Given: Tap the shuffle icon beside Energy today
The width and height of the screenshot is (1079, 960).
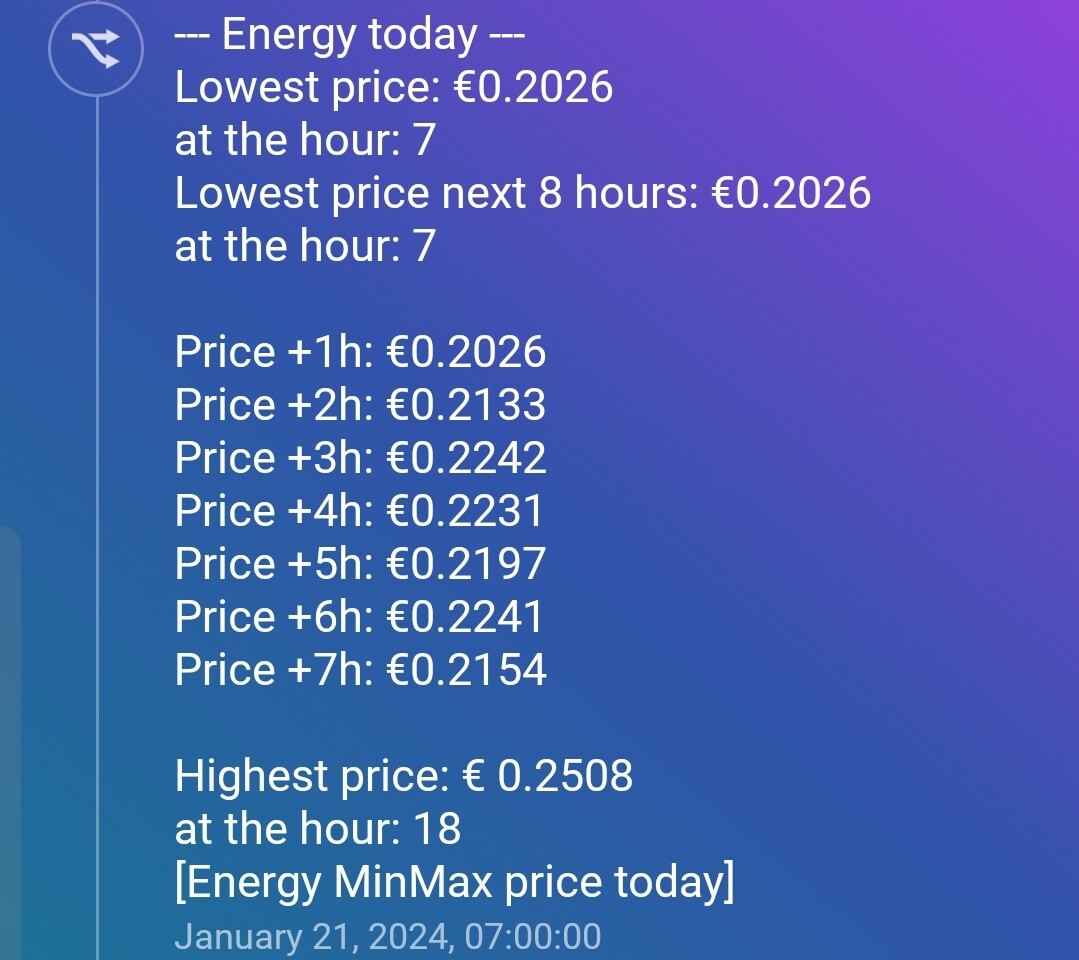Looking at the screenshot, I should [x=97, y=47].
